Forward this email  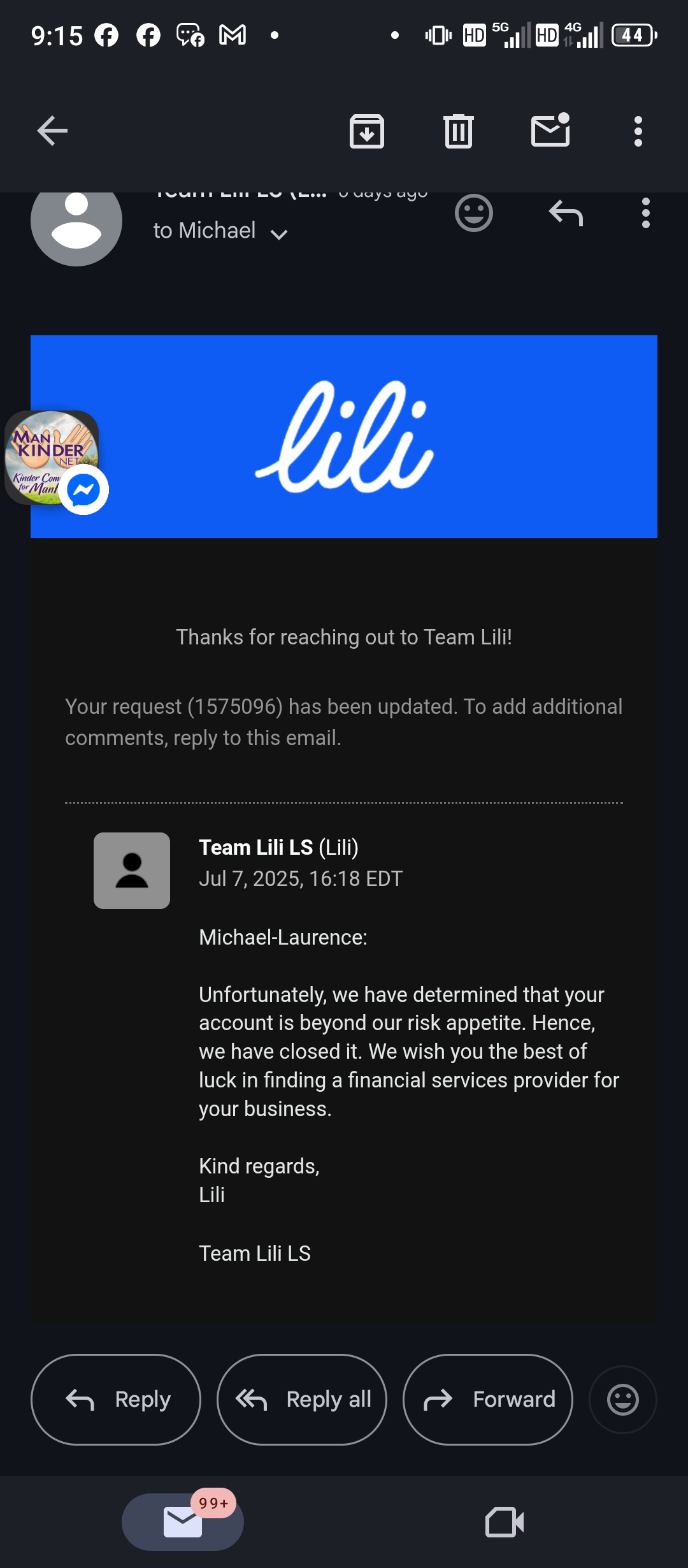coord(488,1400)
